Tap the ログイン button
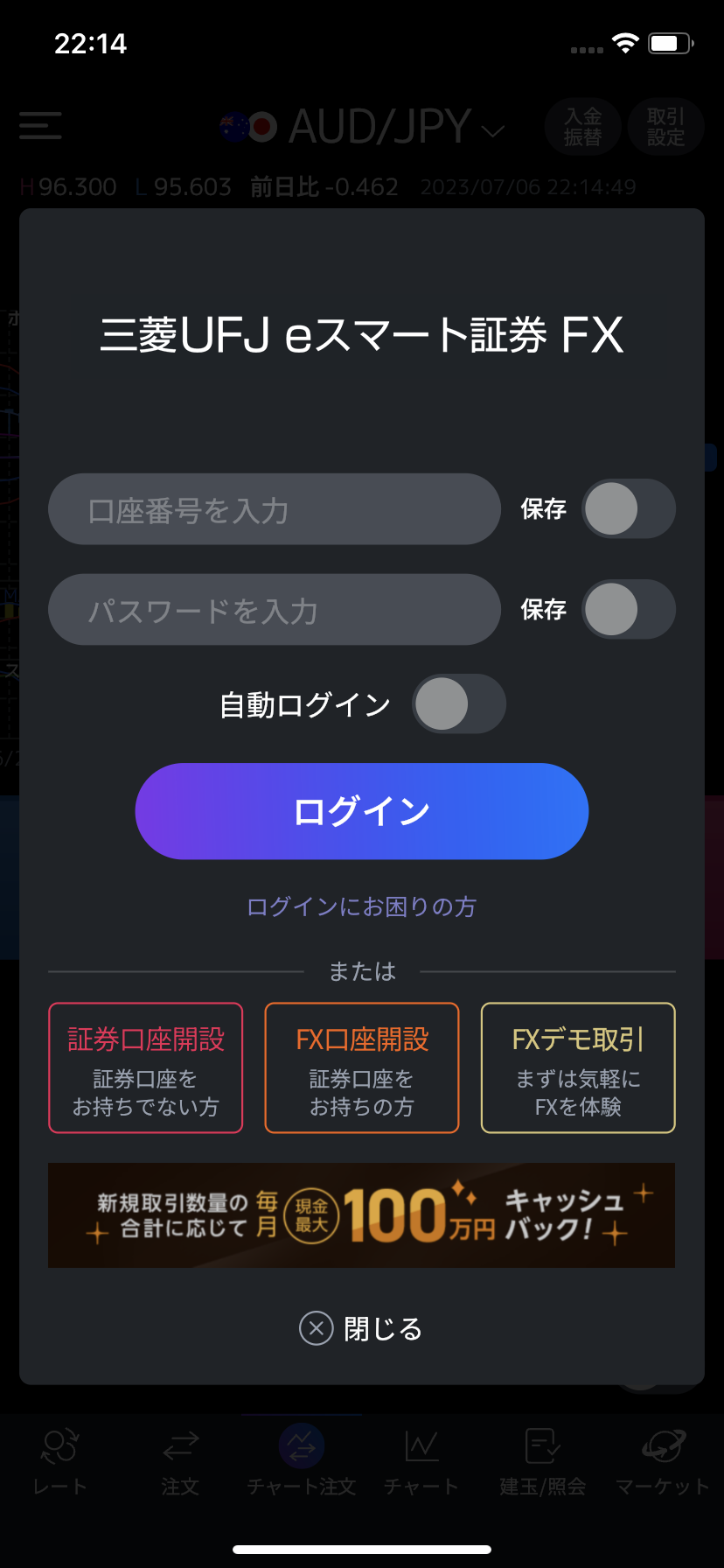 pos(362,811)
